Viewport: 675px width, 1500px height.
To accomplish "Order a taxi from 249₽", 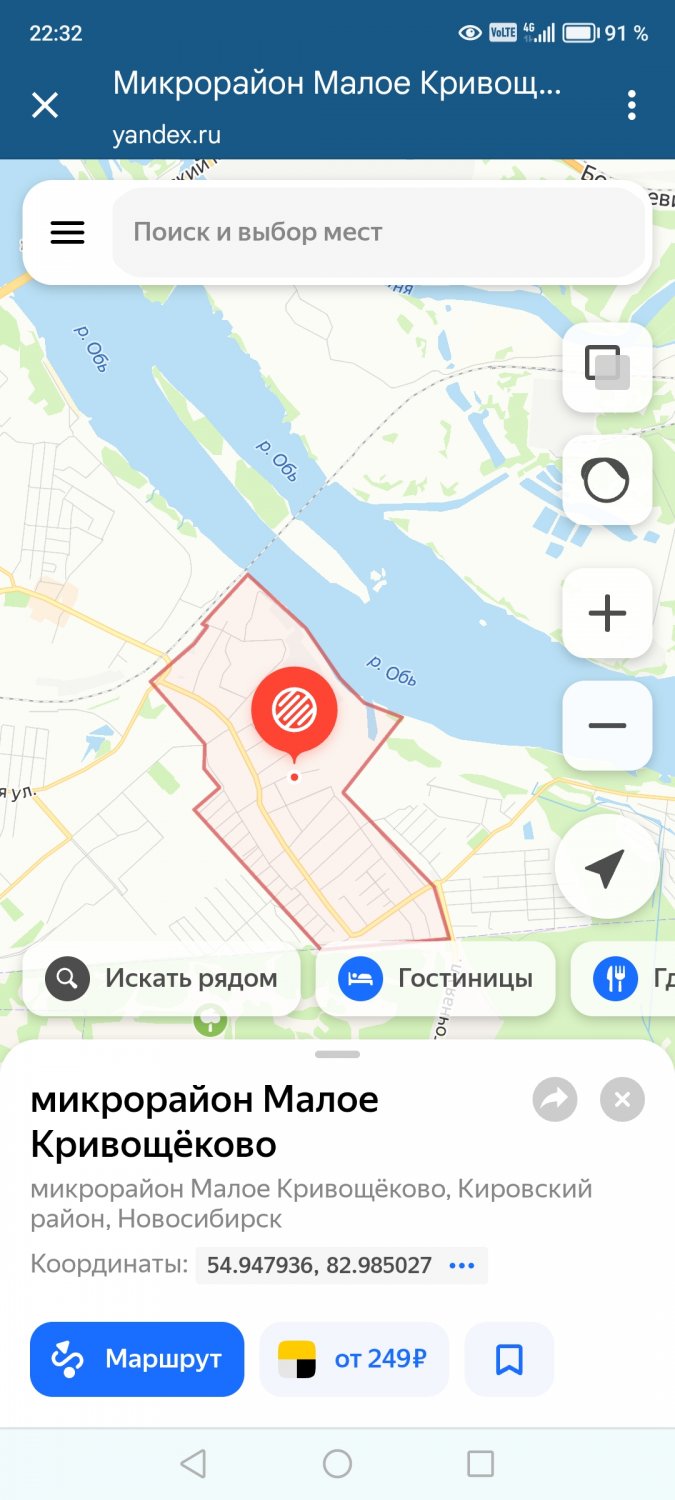I will (354, 1359).
